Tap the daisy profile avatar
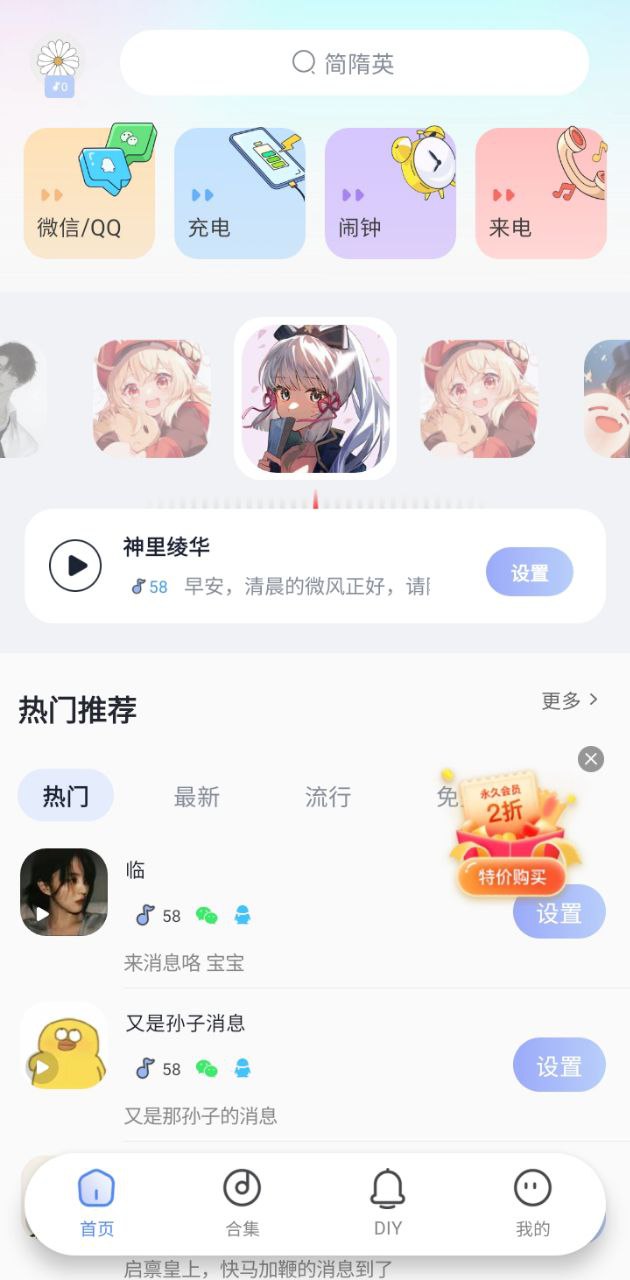Screen dimensions: 630x1280 coord(58,63)
